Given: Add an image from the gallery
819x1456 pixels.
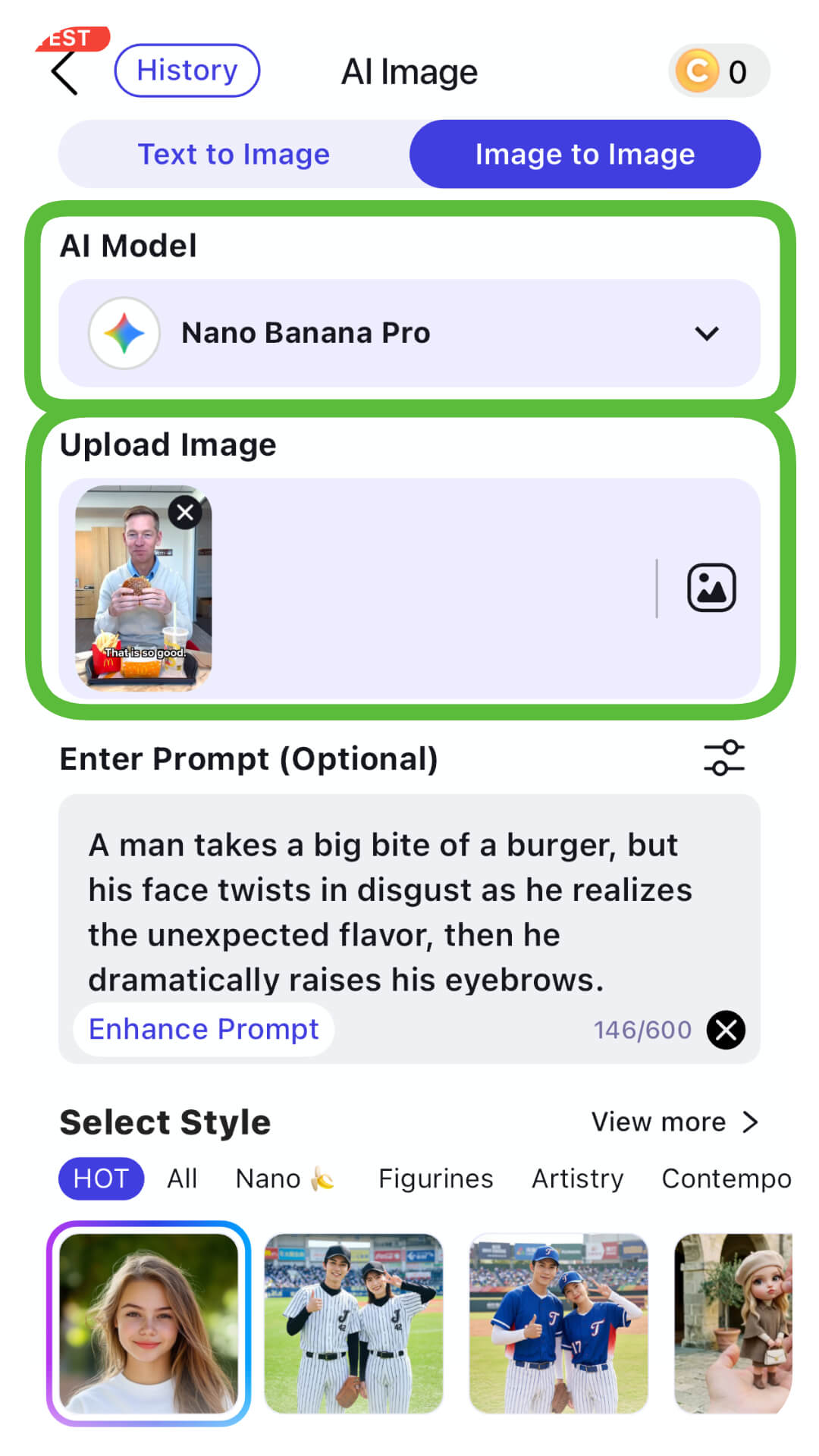Looking at the screenshot, I should (711, 588).
